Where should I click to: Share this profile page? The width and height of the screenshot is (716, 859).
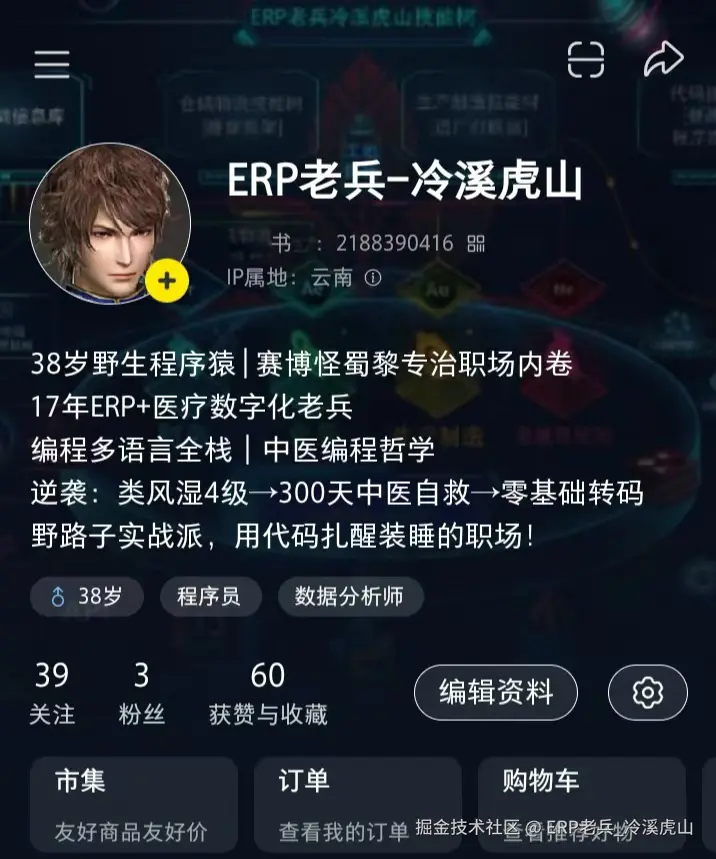coord(662,61)
